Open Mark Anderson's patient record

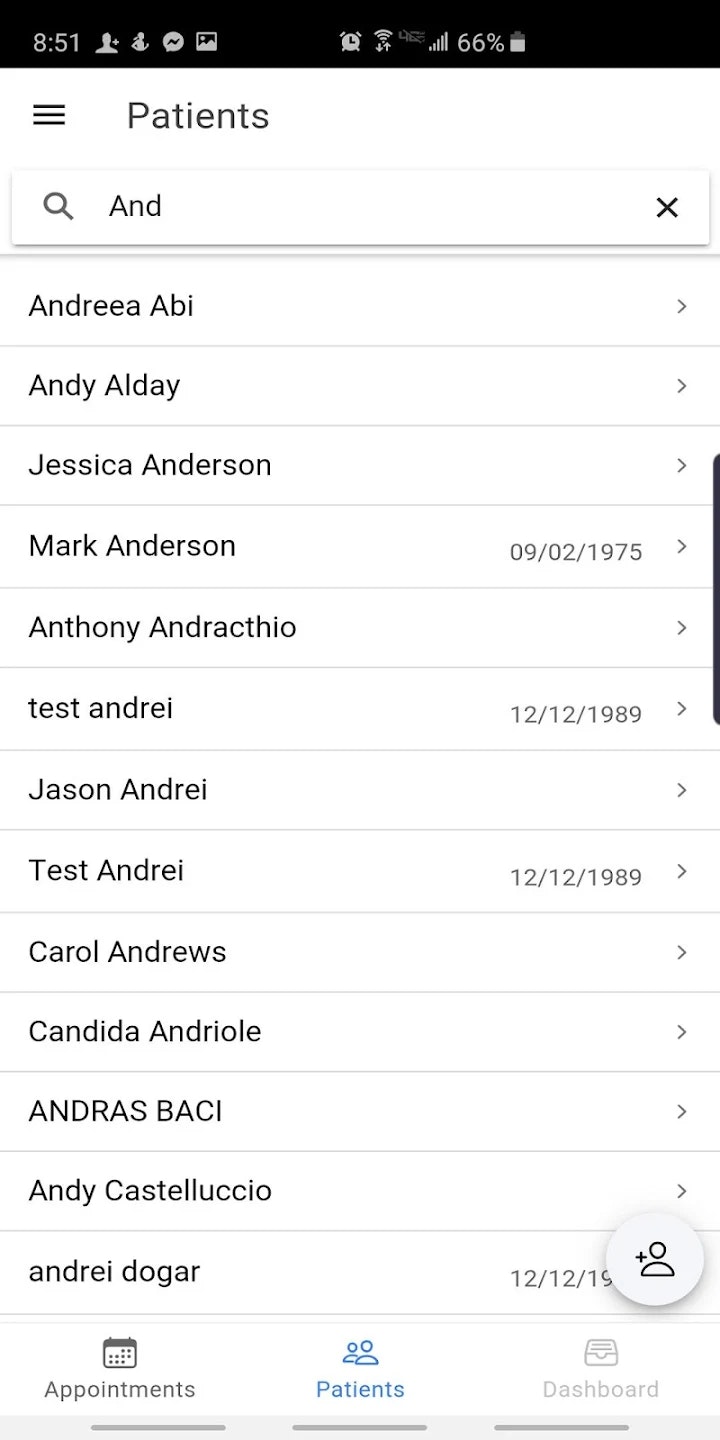[x=340, y=546]
